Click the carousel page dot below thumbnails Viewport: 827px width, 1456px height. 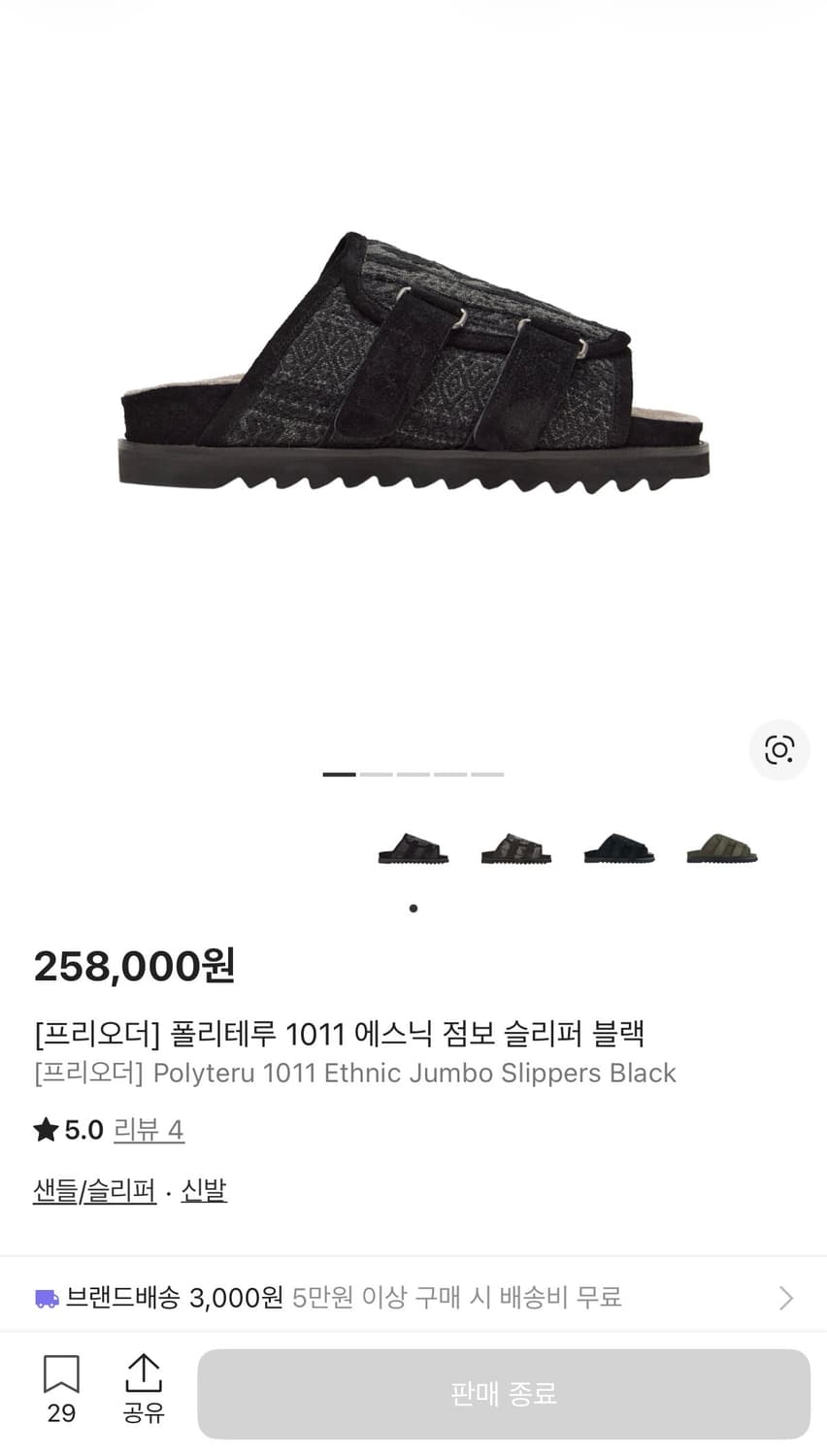pos(413,908)
